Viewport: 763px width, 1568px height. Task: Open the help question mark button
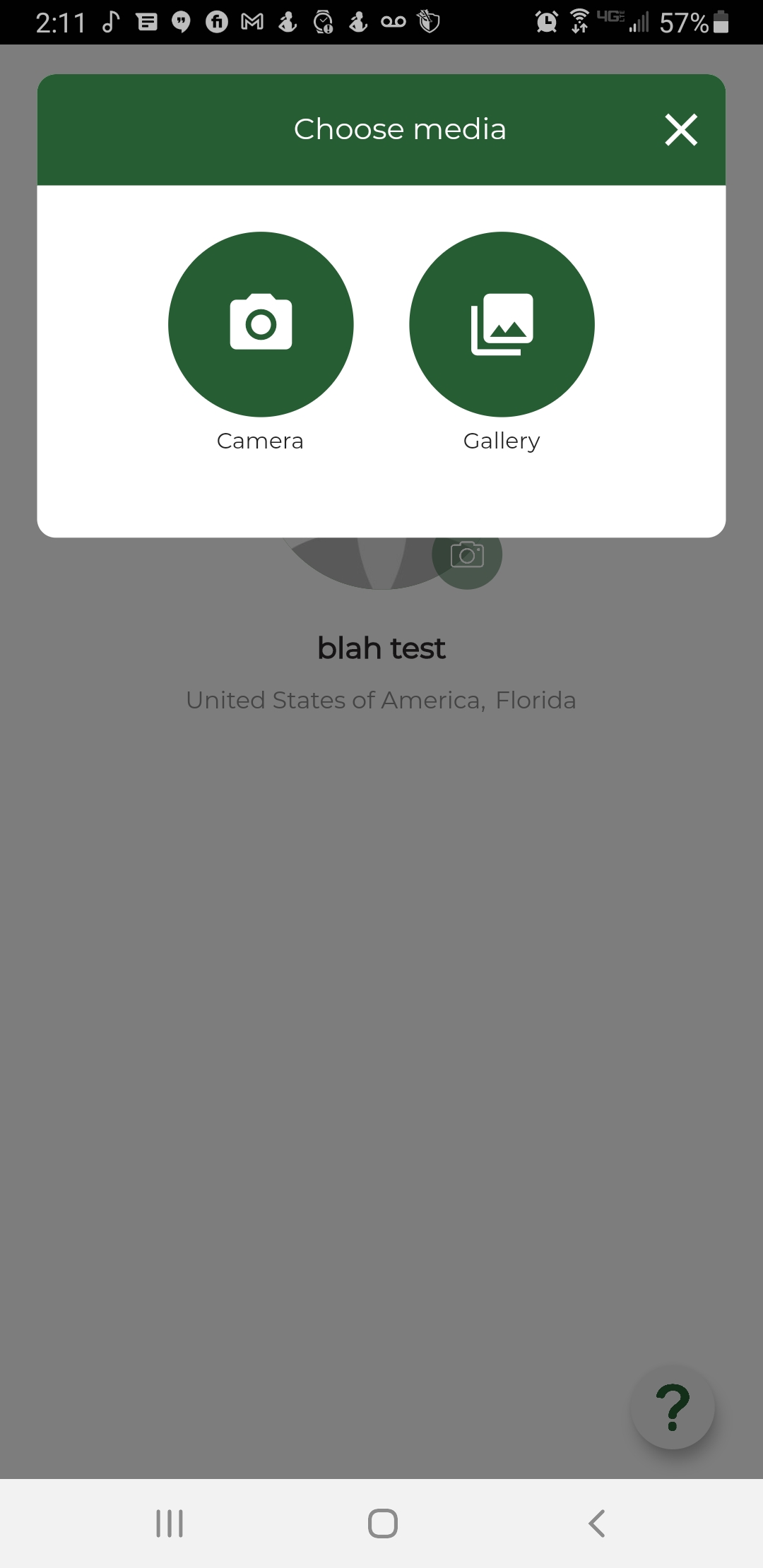point(673,1408)
